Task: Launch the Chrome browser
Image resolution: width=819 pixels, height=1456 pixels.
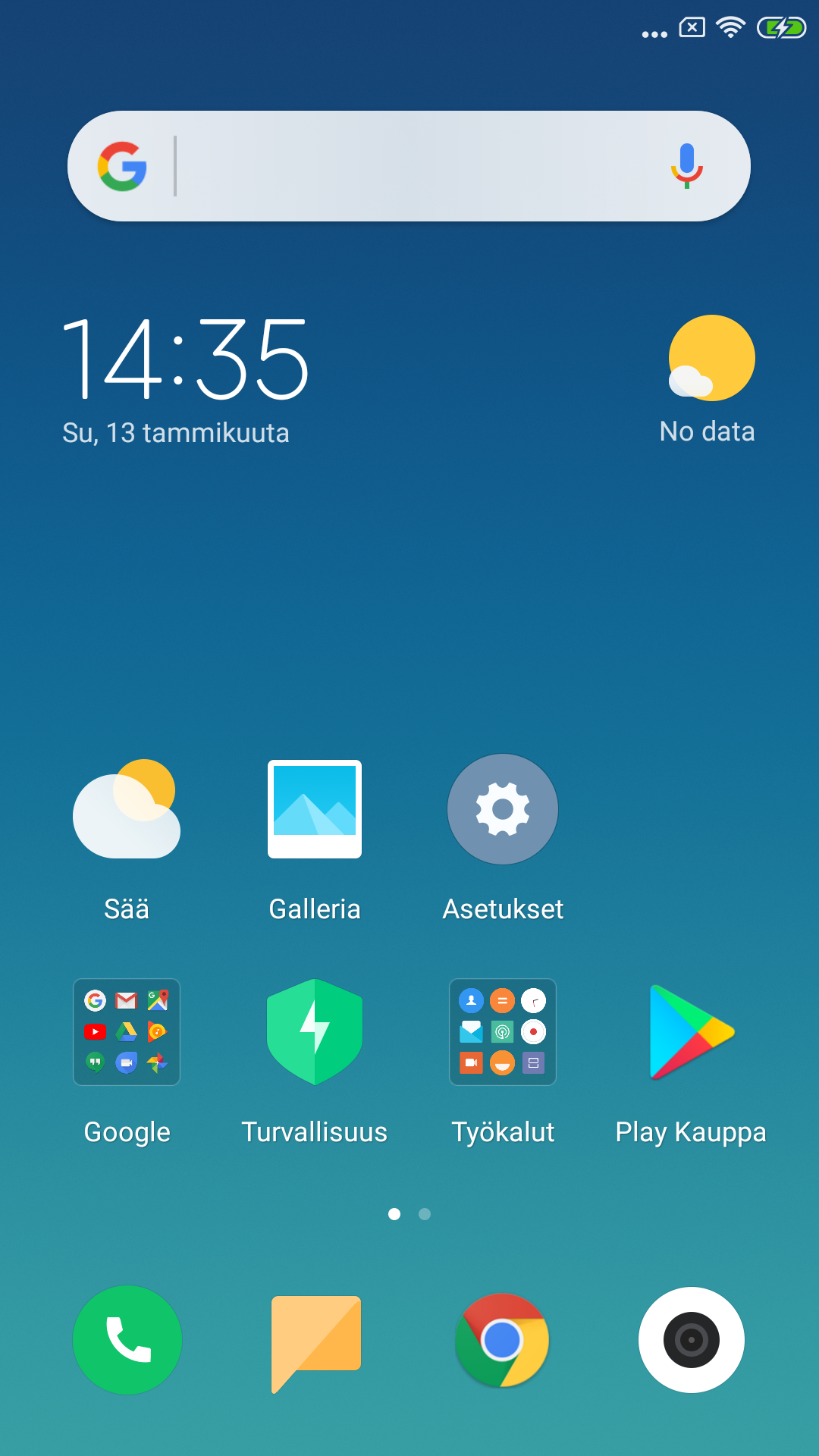Action: [502, 1340]
